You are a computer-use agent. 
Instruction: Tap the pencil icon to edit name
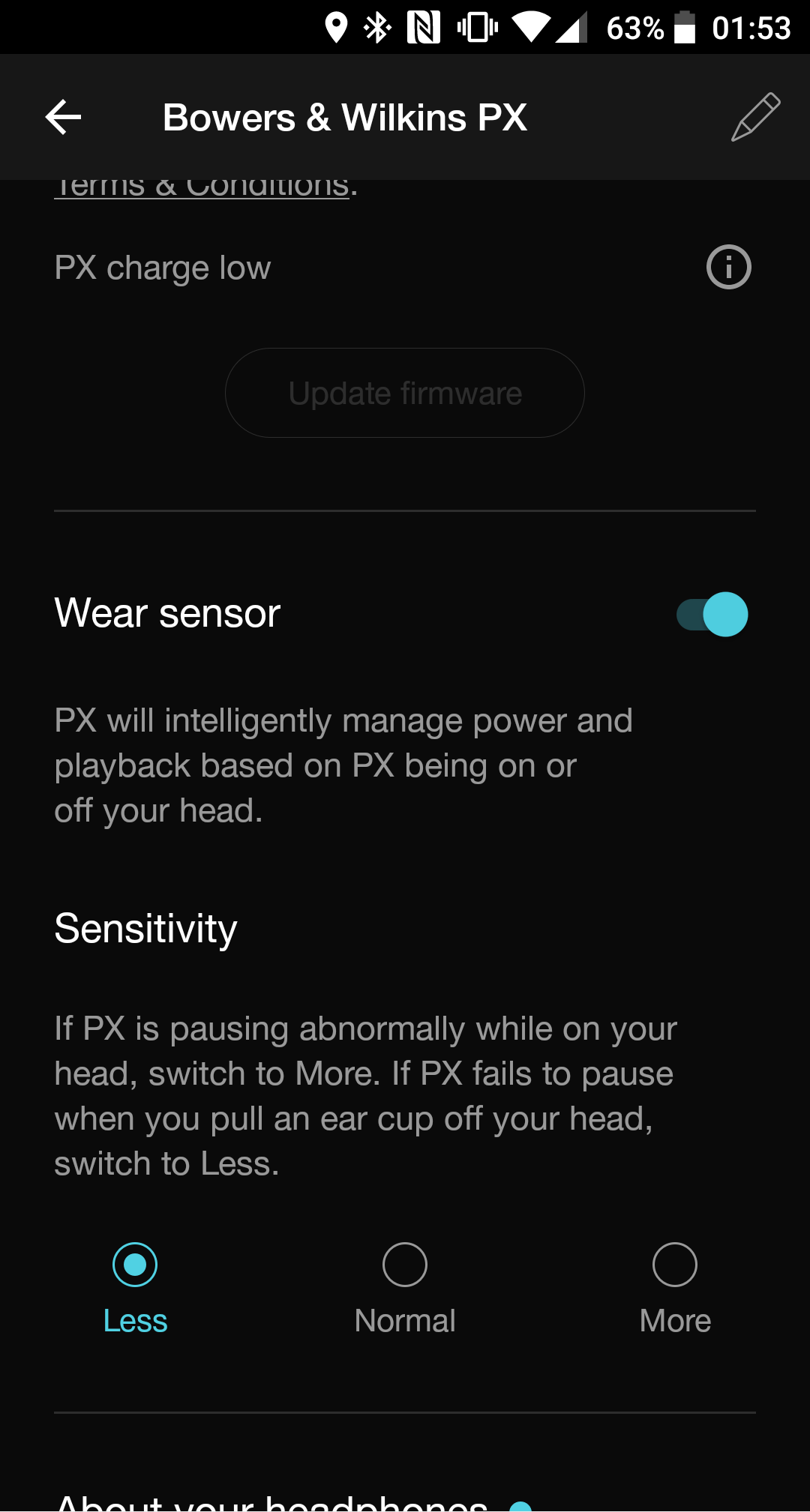(755, 118)
